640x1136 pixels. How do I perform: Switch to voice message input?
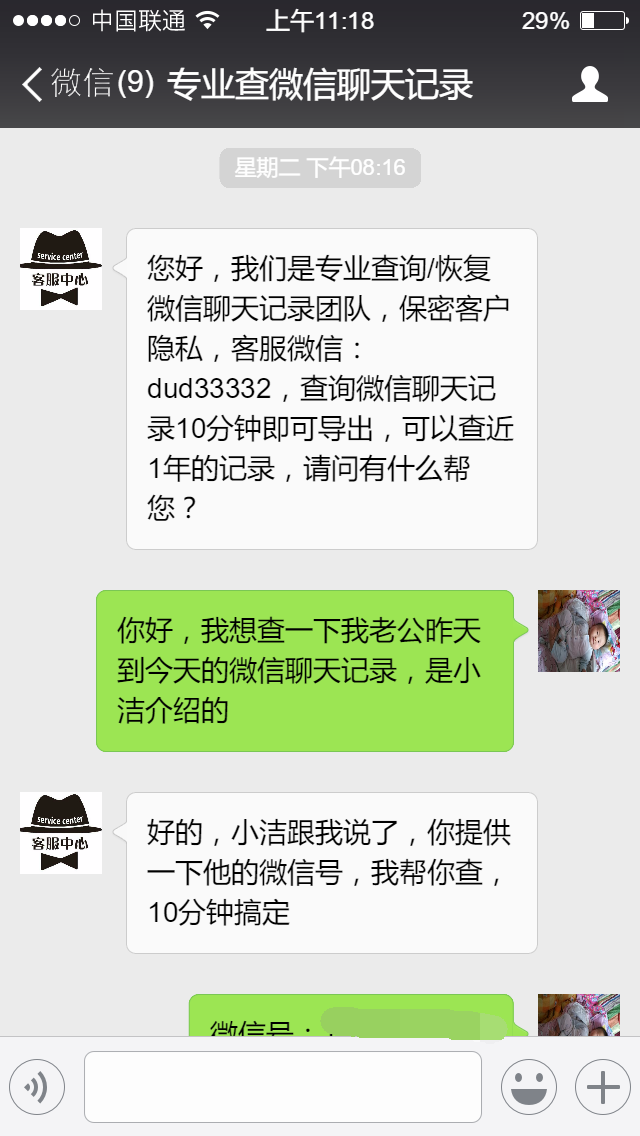point(37,1087)
